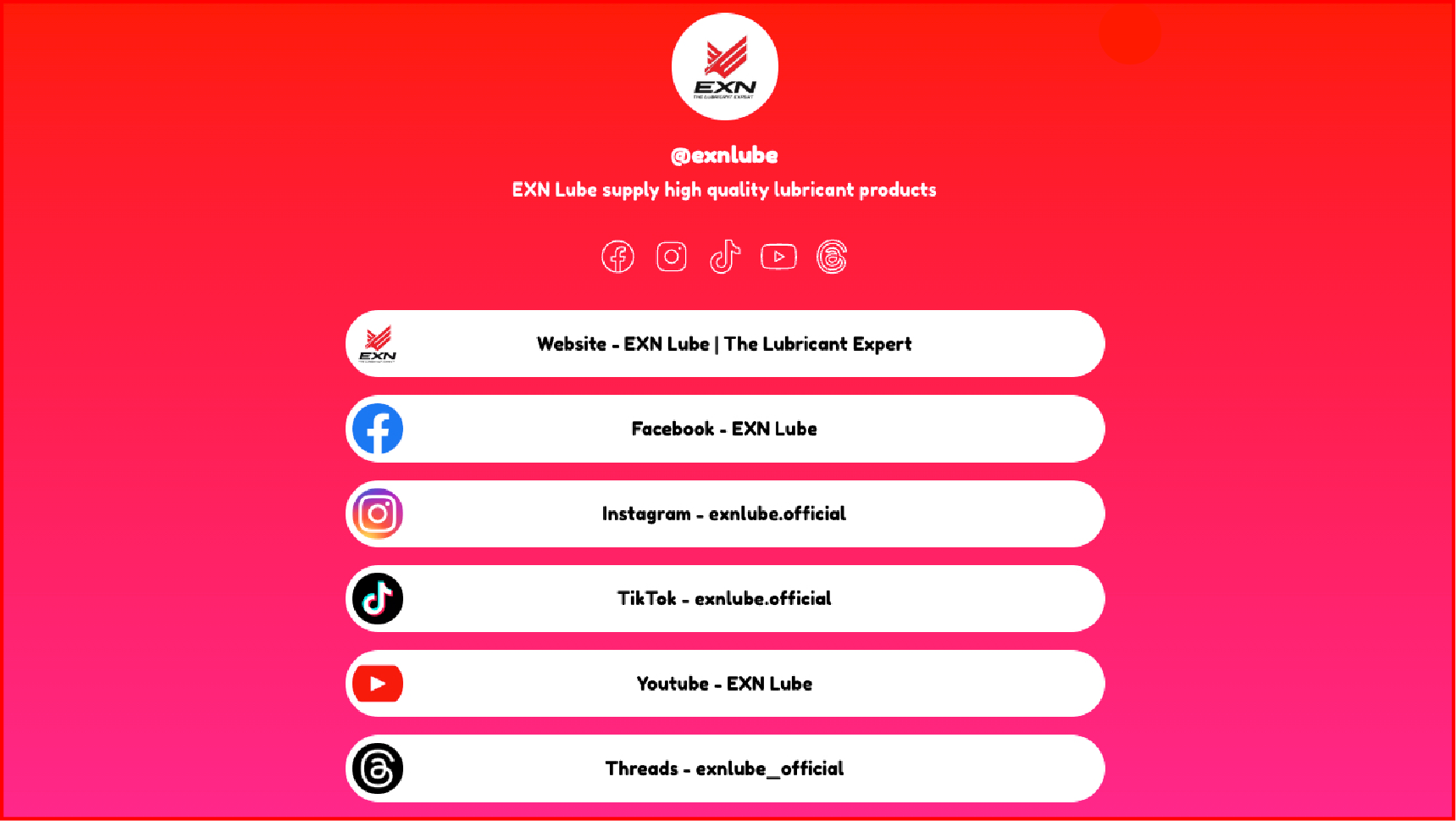Go to Instagram - exnlube.official
1456x821 pixels.
[x=724, y=513]
